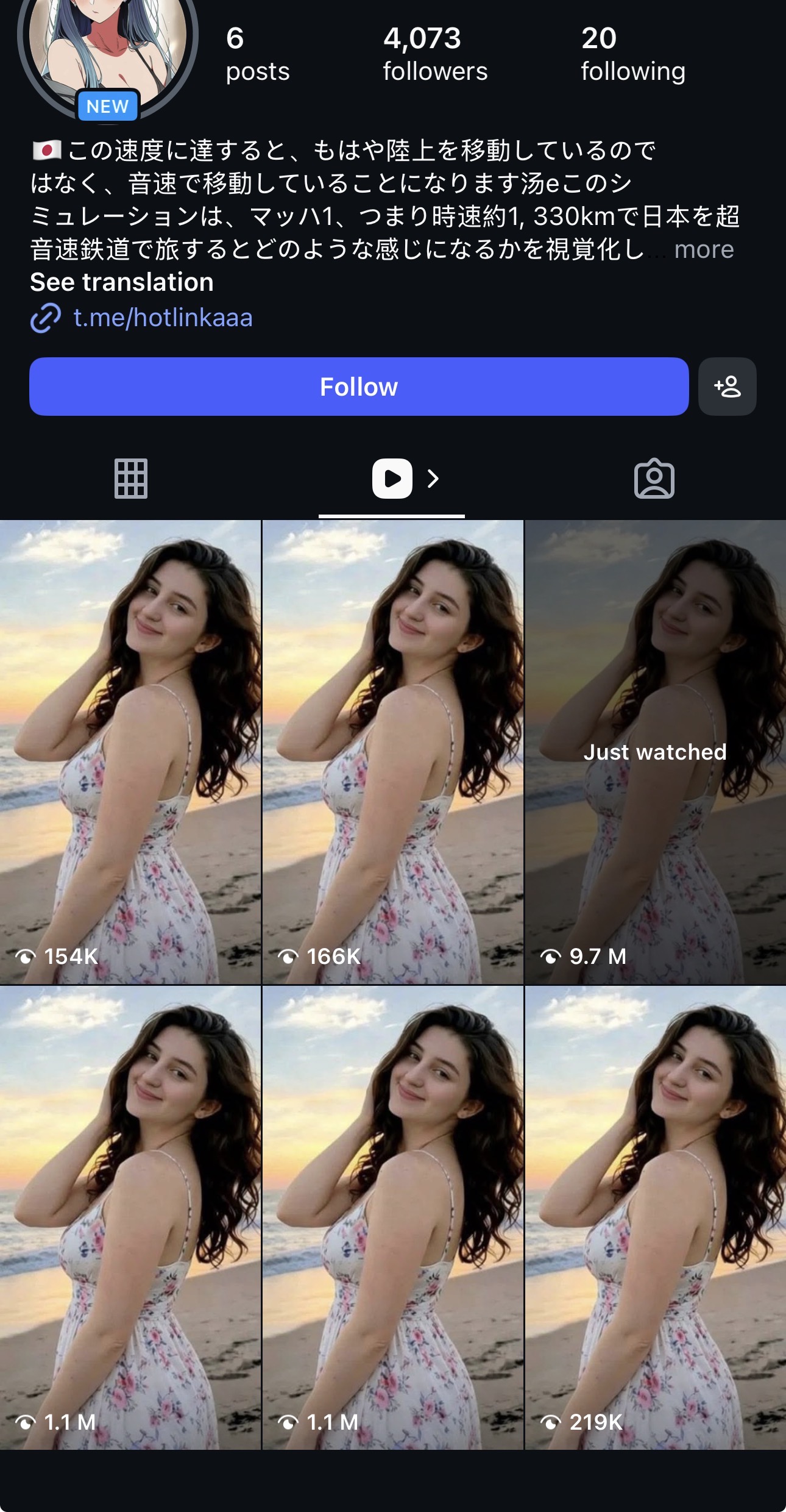Switch to the tagged photos tab
Viewport: 786px width, 1512px height.
[654, 479]
